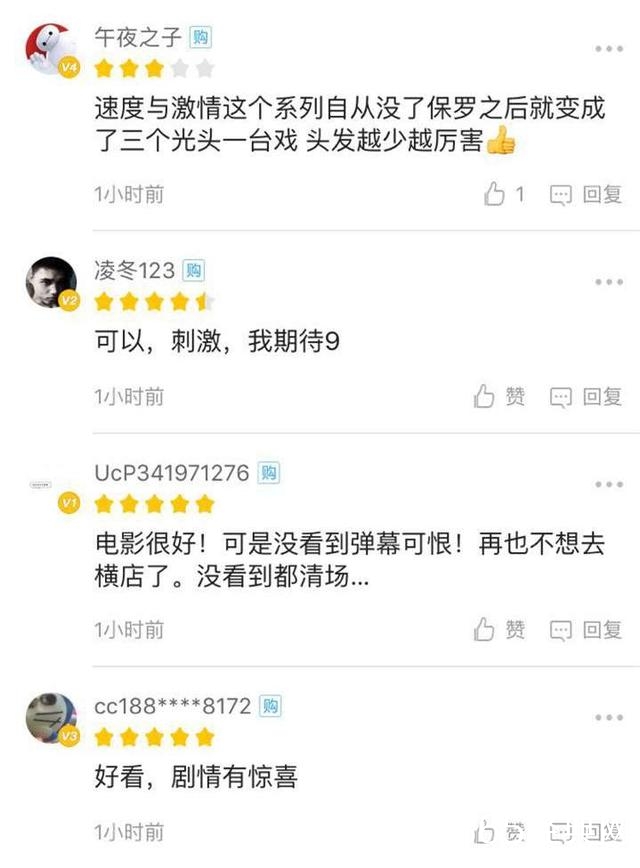The image size is (640, 868).
Task: Open 午夜之子's profile avatar
Action: point(50,47)
